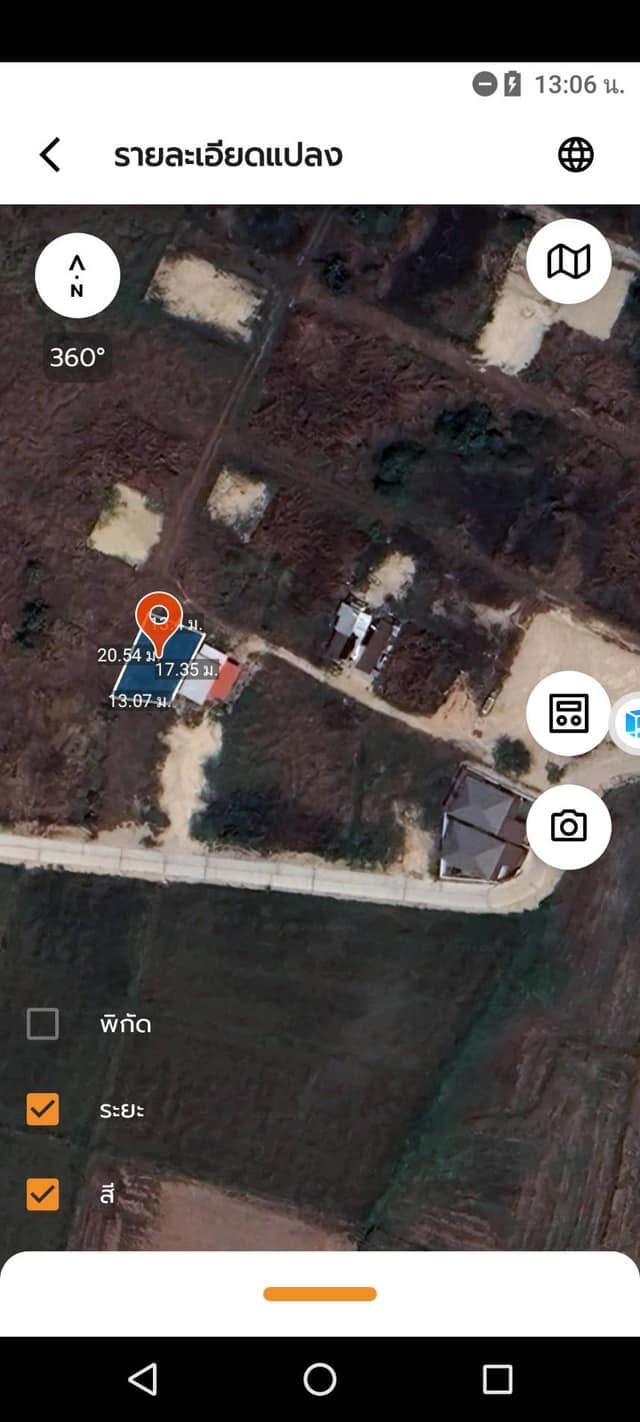This screenshot has height=1422, width=640.
Task: Enable the พิกัด checkbox
Action: click(43, 1024)
